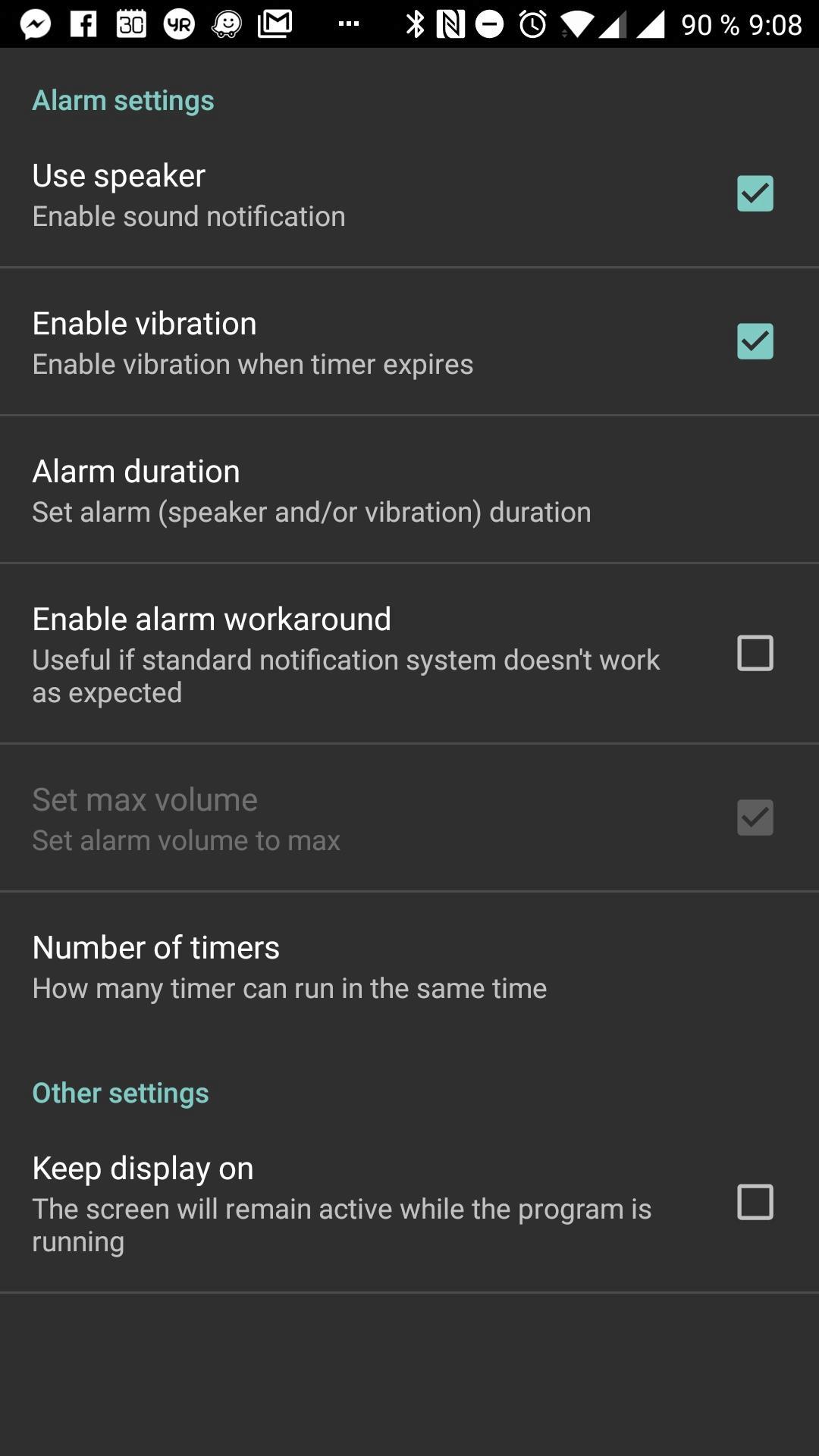Open Alarm duration setting
This screenshot has width=819, height=1456.
[x=409, y=490]
